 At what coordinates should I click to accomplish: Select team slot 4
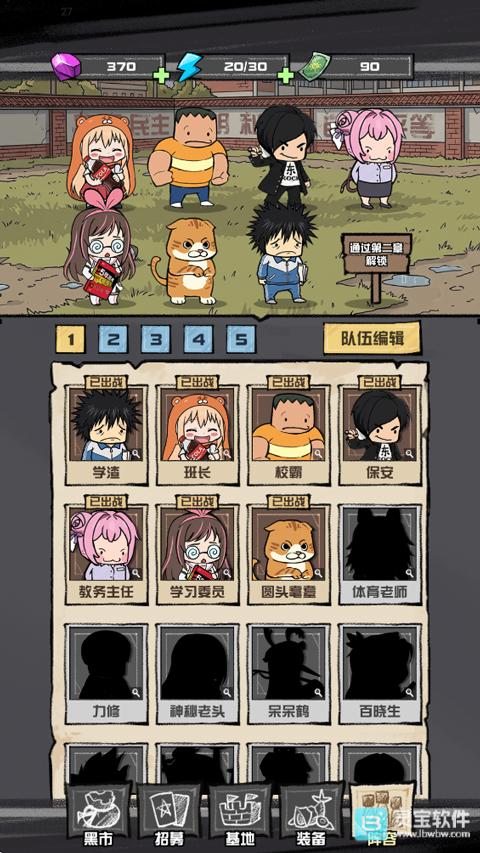pos(199,339)
